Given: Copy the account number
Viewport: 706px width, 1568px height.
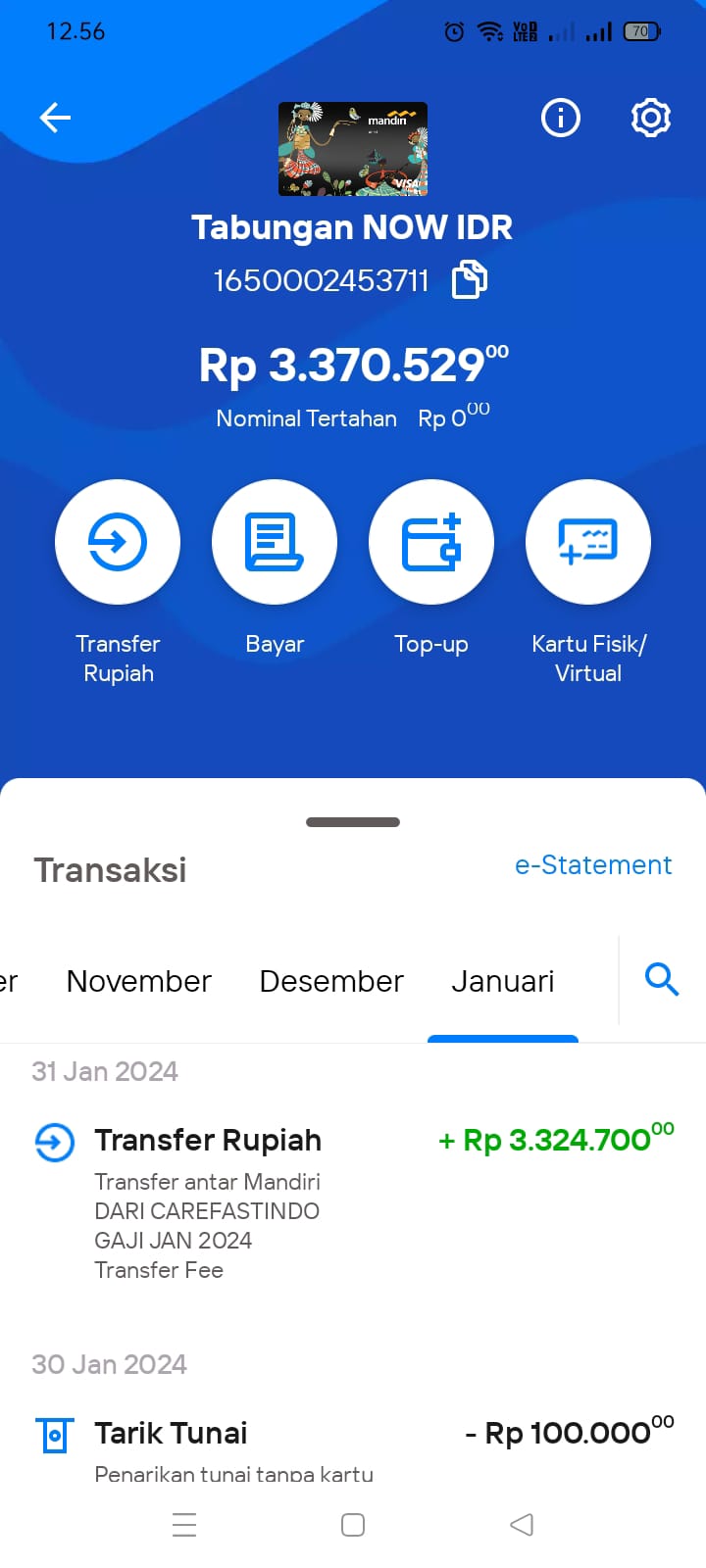Looking at the screenshot, I should coord(469,280).
